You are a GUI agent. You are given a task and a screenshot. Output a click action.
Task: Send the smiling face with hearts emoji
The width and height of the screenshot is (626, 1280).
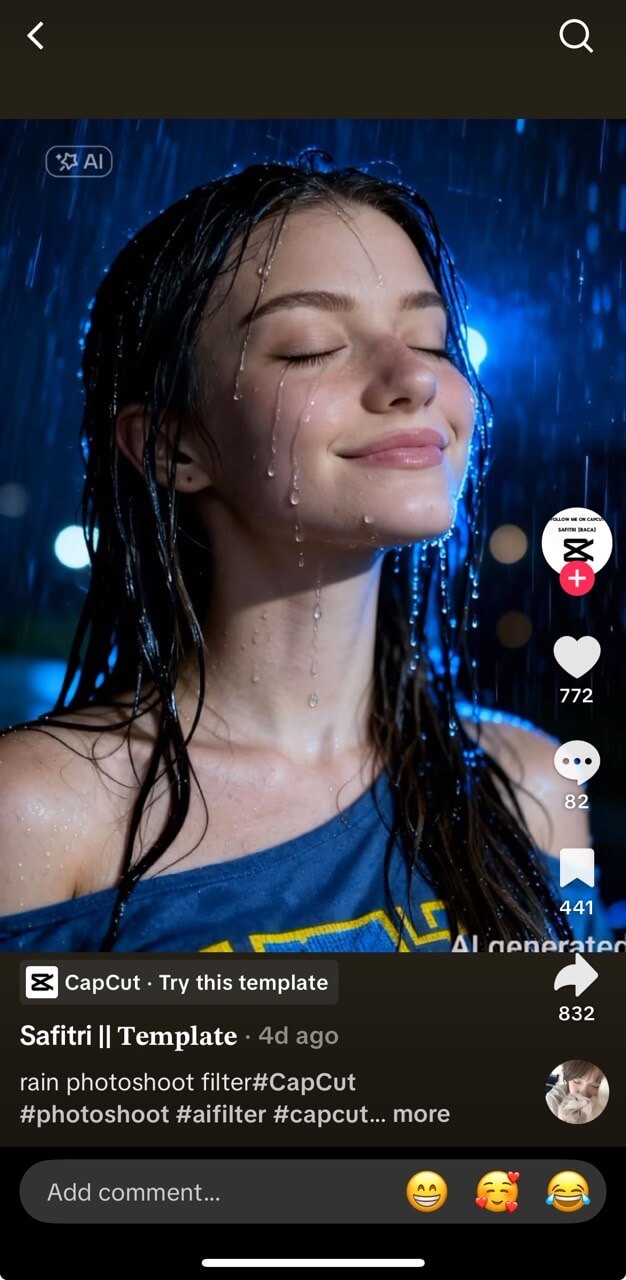497,1192
